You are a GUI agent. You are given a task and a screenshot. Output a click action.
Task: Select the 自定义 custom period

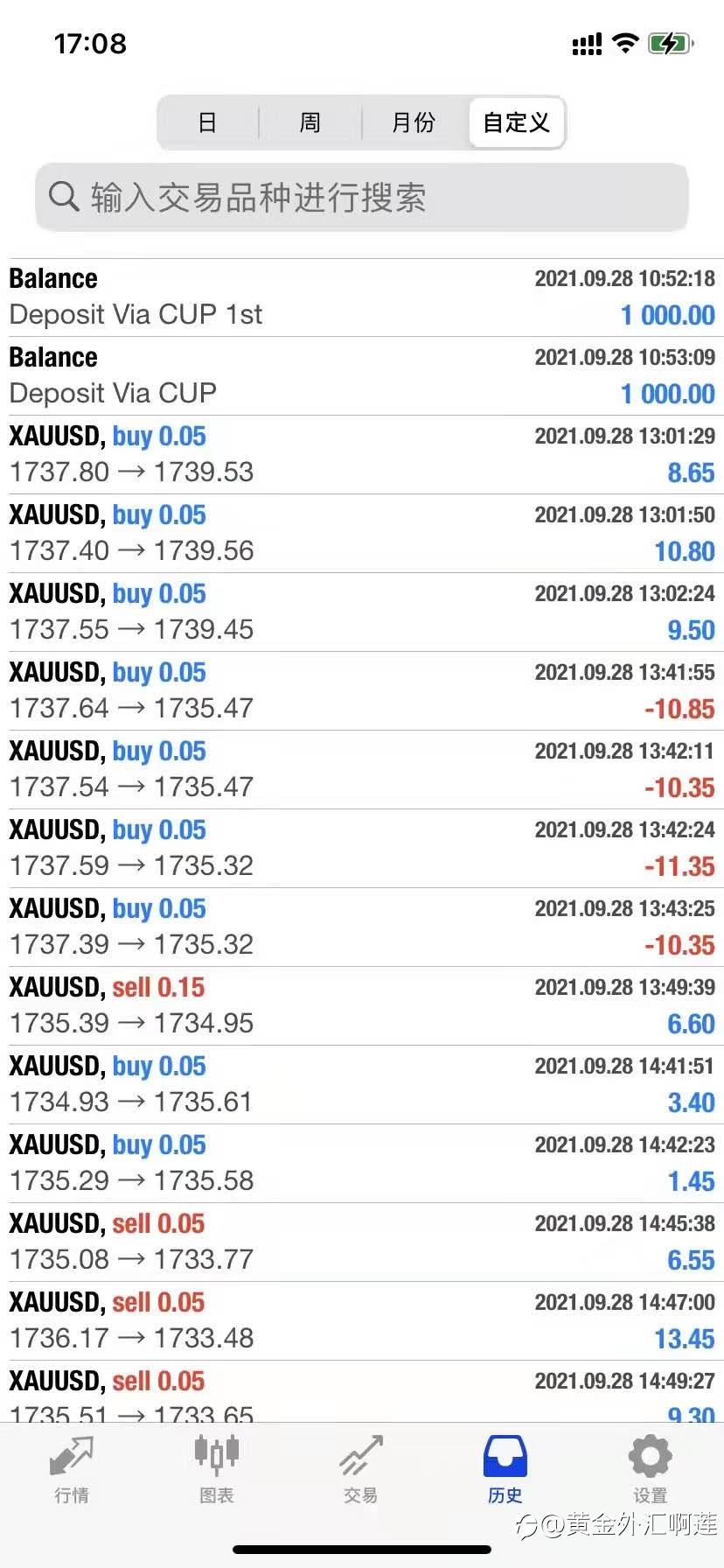516,122
